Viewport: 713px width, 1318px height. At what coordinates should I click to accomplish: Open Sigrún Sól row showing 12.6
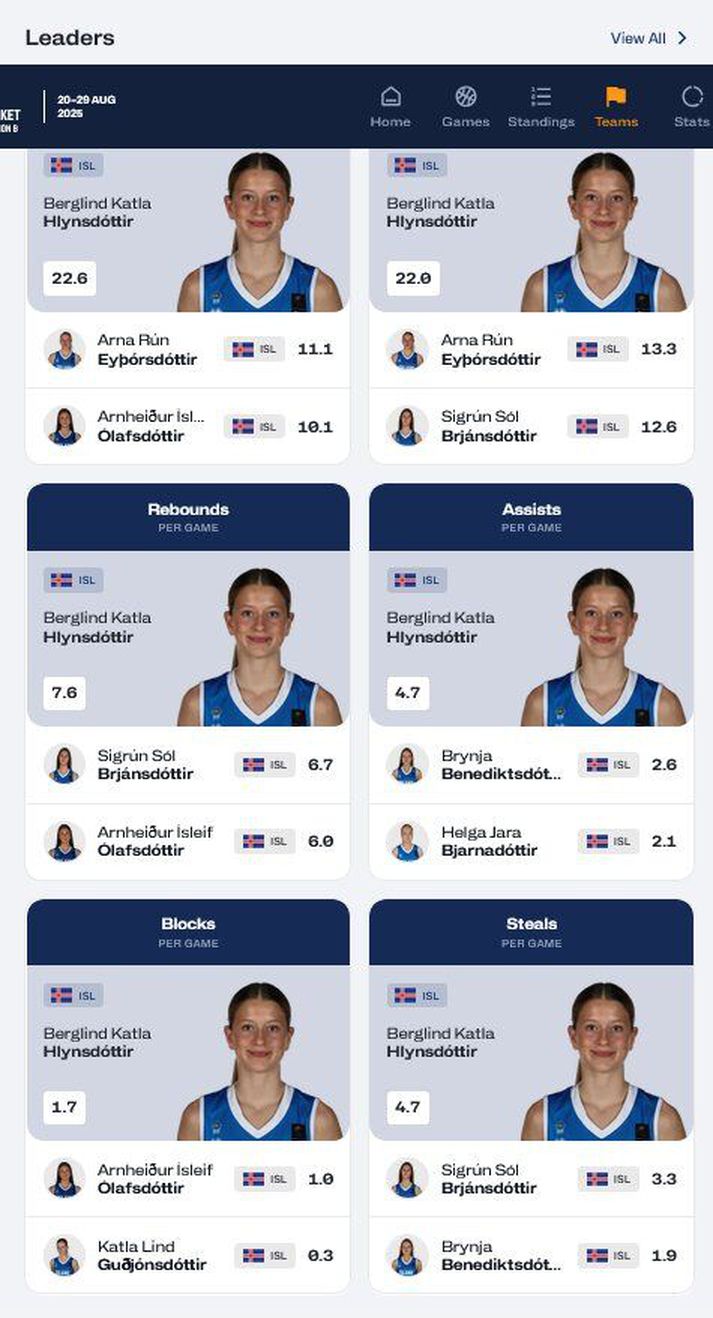point(531,426)
